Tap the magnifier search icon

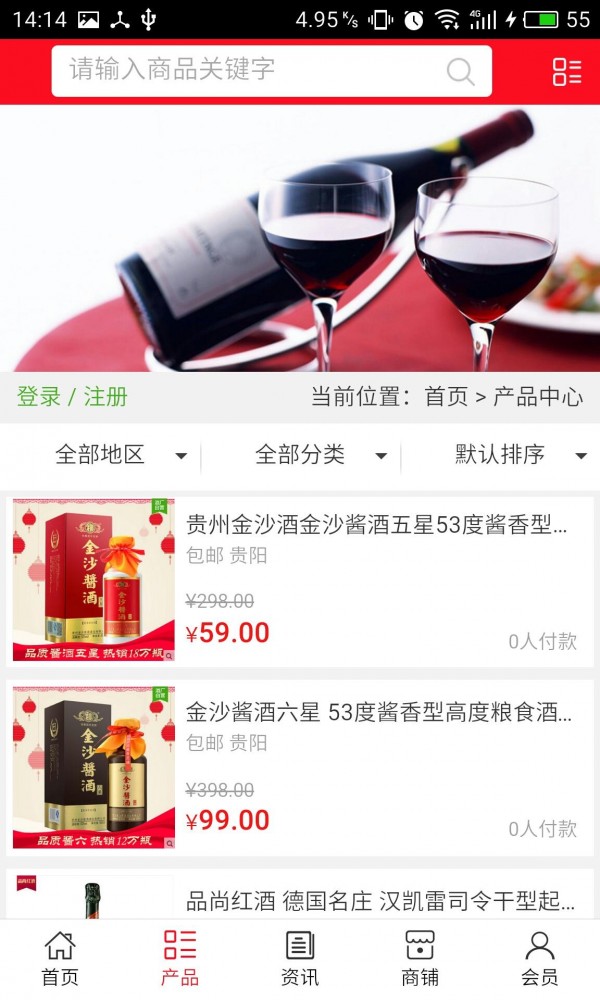[x=460, y=71]
